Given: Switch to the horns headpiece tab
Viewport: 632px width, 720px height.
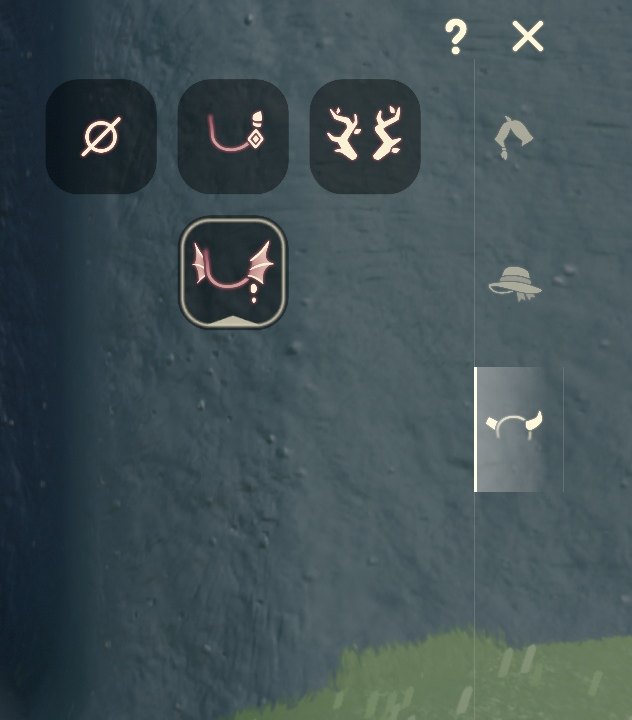Looking at the screenshot, I should (517, 428).
